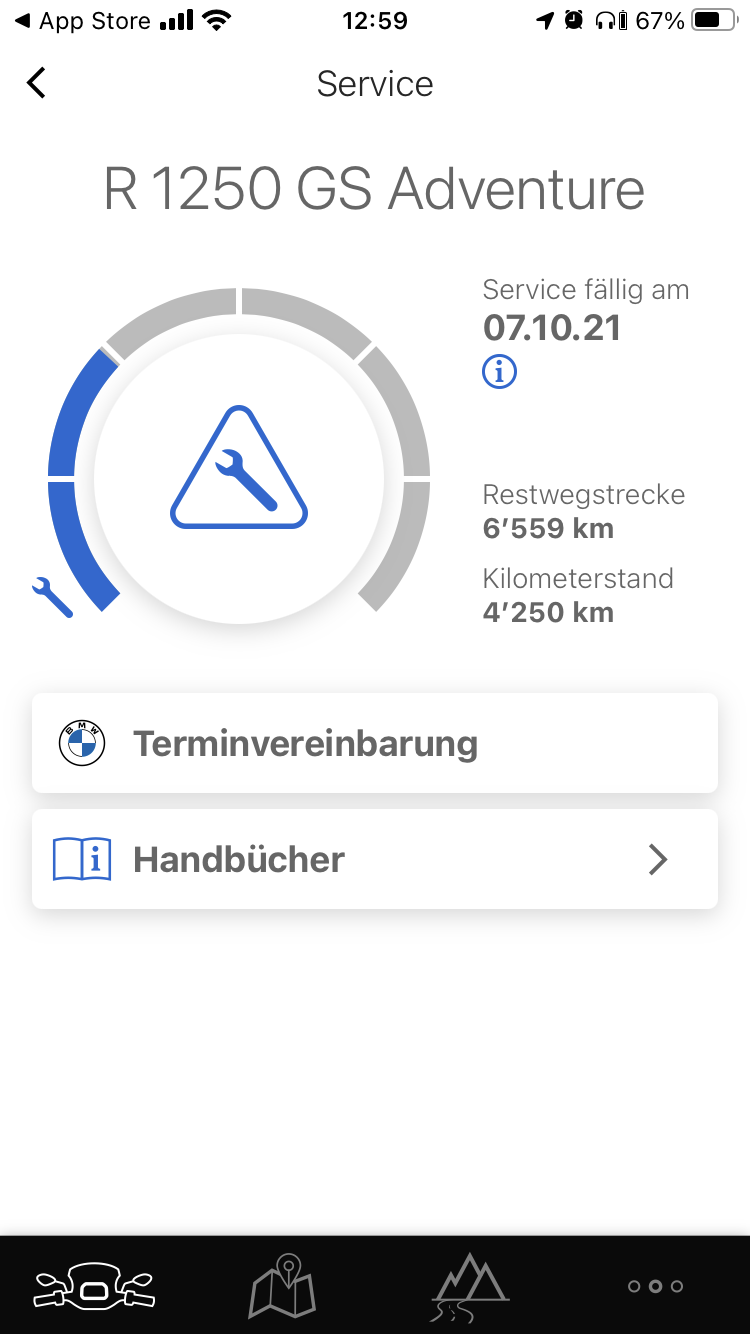This screenshot has height=1334, width=750.
Task: Go back from the Service screen
Action: click(36, 83)
